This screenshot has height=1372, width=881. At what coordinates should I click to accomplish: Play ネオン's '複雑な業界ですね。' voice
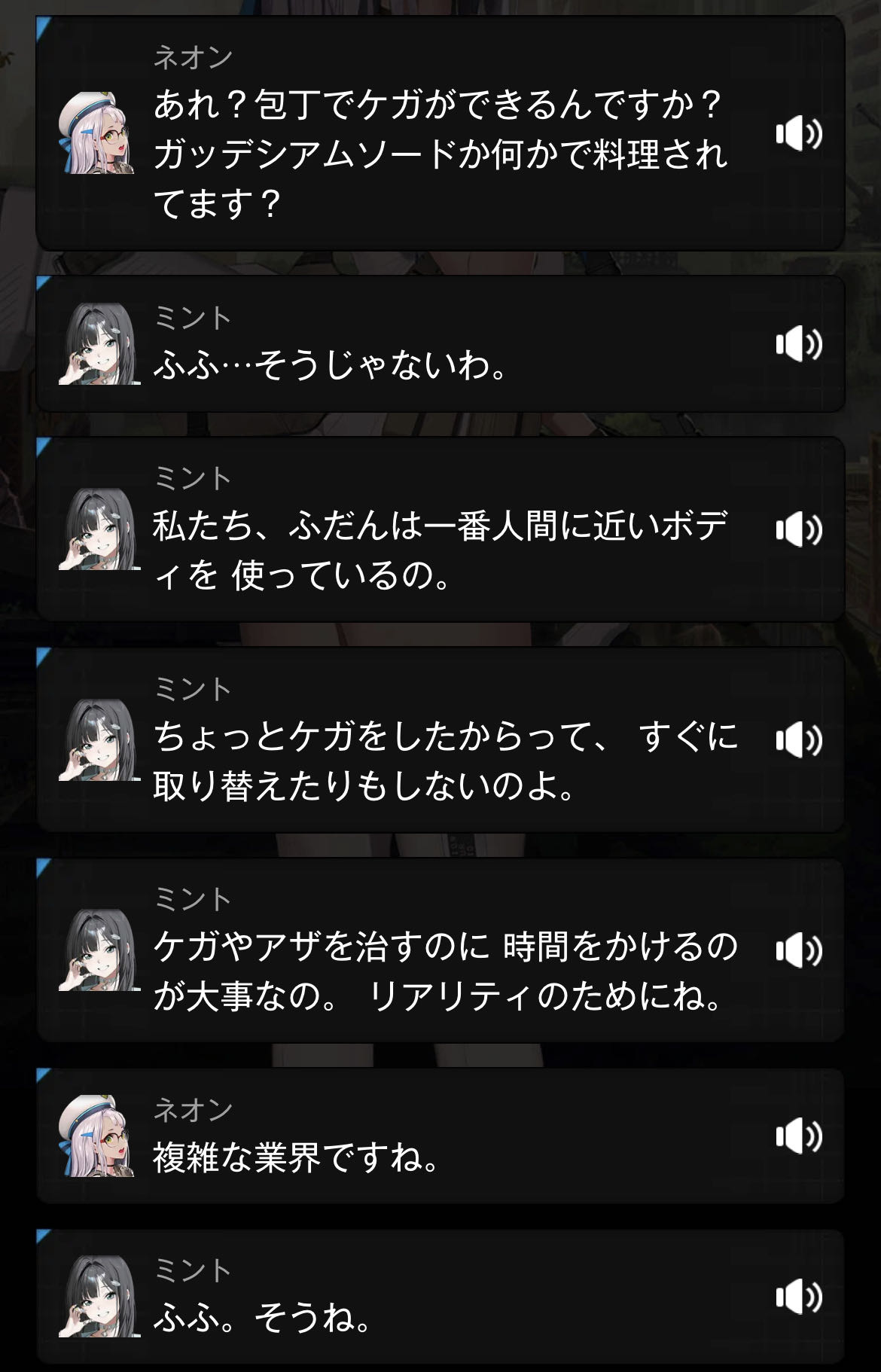coord(798,1136)
